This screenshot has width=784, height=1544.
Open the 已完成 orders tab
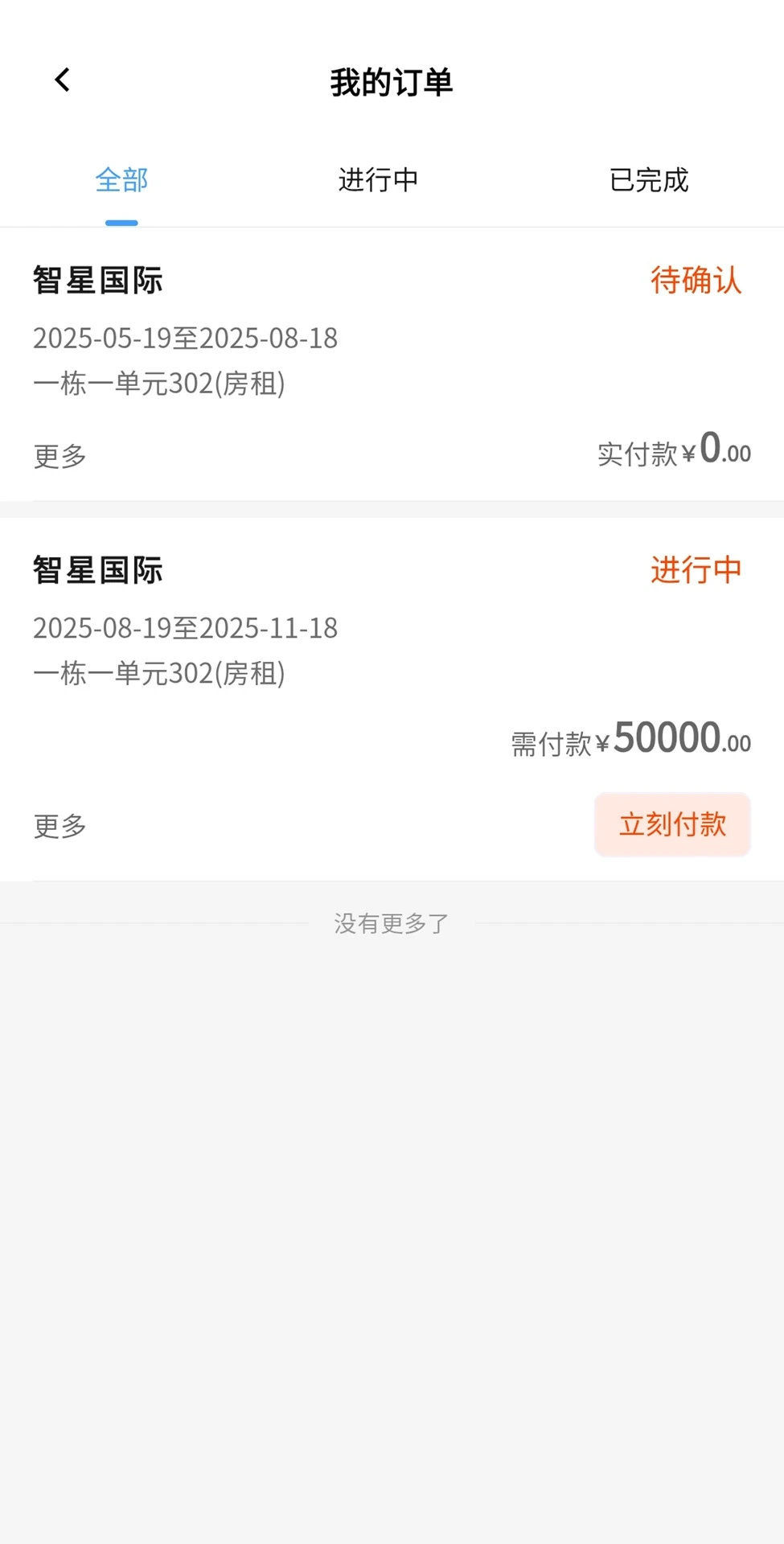point(649,181)
